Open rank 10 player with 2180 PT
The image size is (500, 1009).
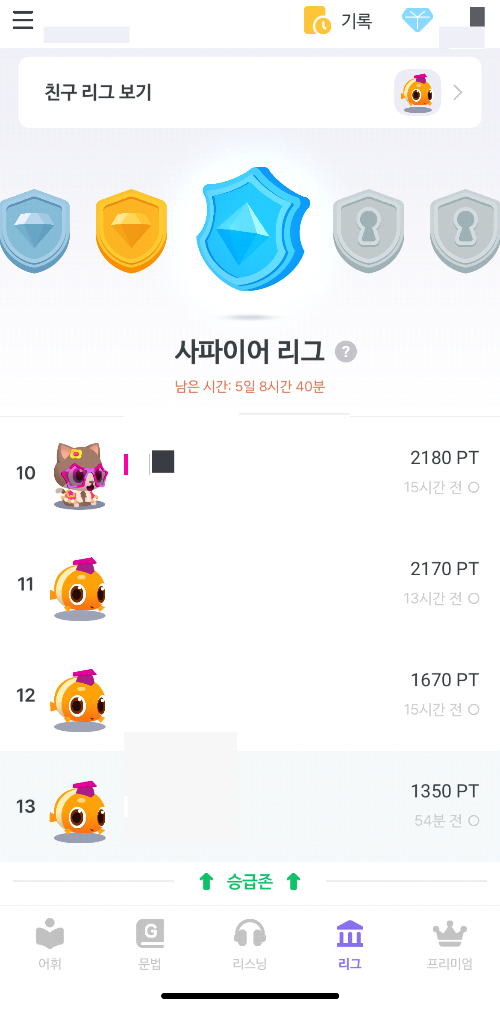(x=250, y=472)
